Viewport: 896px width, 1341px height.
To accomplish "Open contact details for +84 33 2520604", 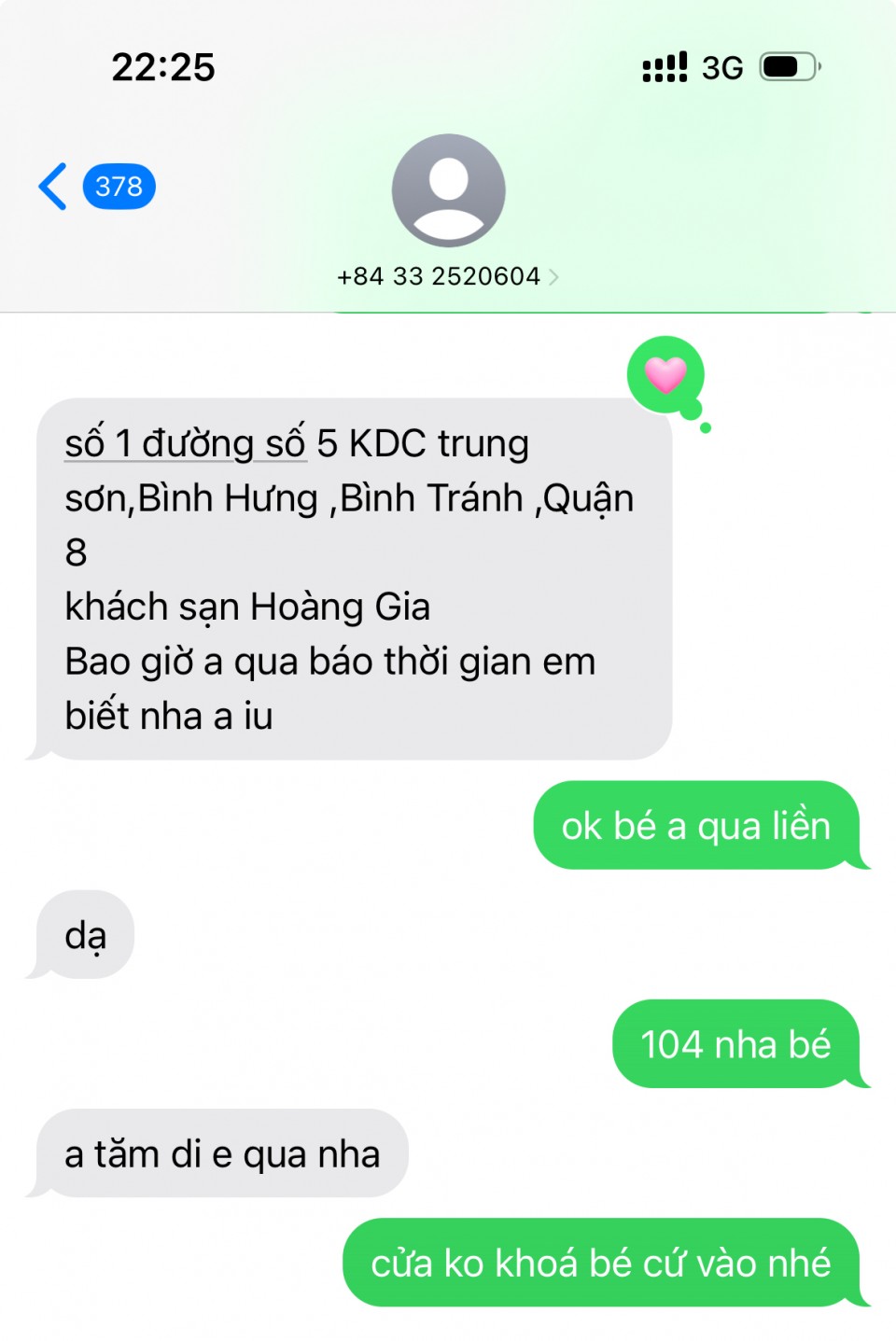I will [x=448, y=276].
